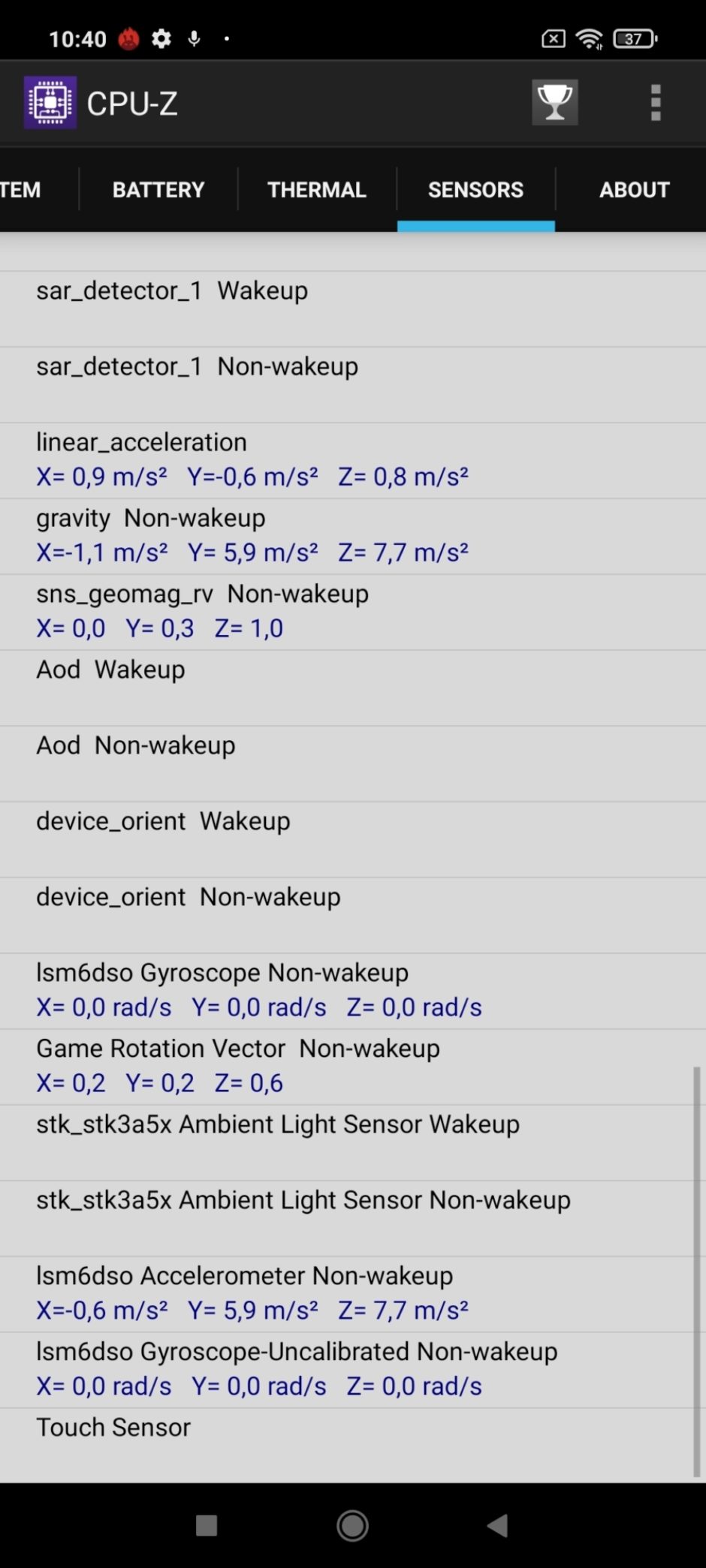Go to the home screen
Image resolution: width=706 pixels, height=1568 pixels.
pyautogui.click(x=352, y=1525)
